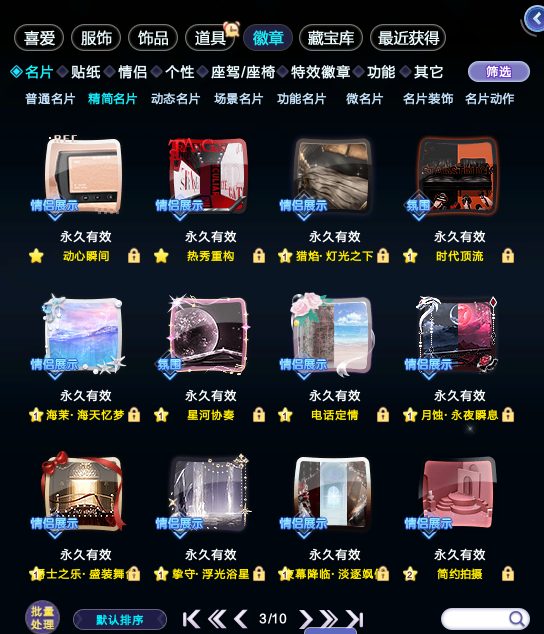Viewport: 544px width, 634px height.
Task: Select the 简约拍摄 card
Action: click(x=458, y=493)
